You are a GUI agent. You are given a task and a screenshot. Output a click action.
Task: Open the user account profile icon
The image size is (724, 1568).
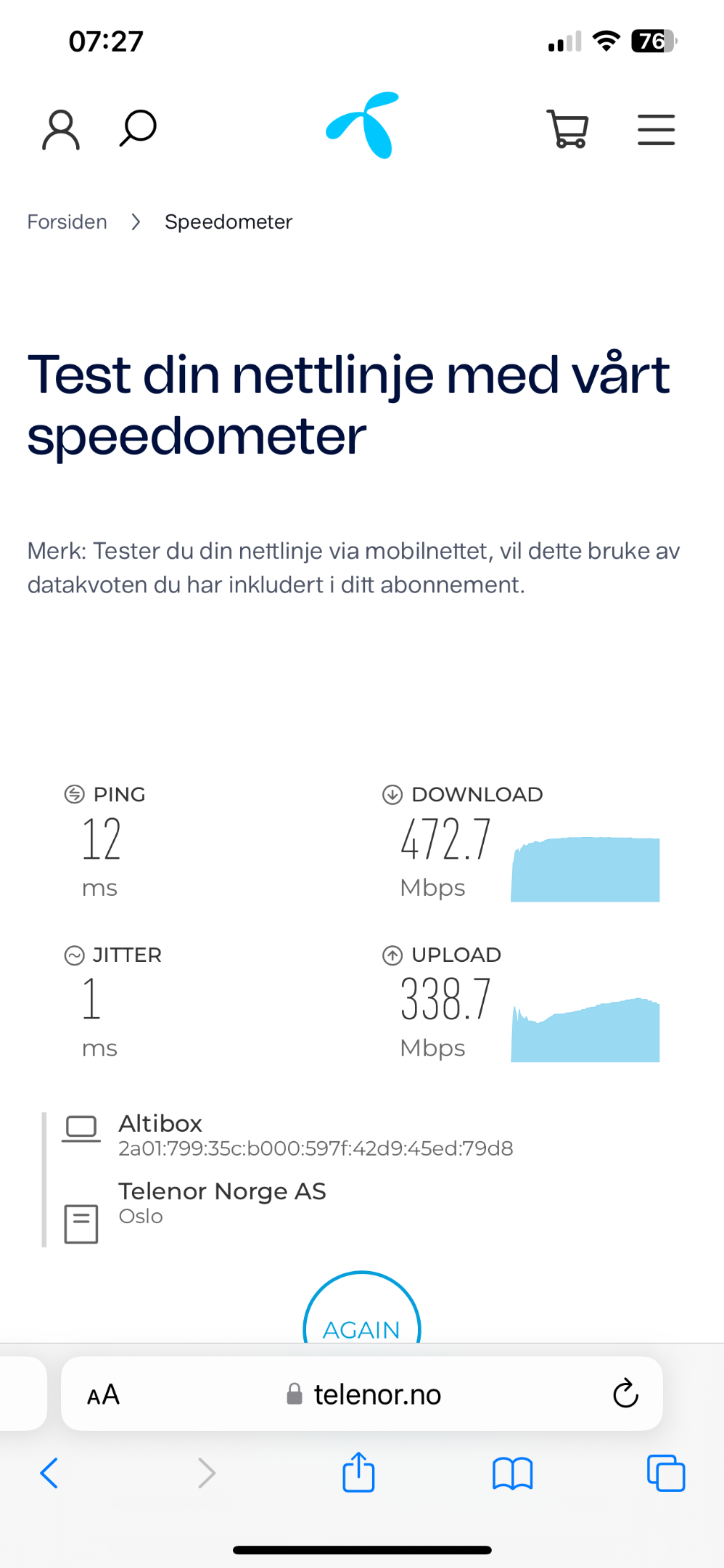(61, 130)
